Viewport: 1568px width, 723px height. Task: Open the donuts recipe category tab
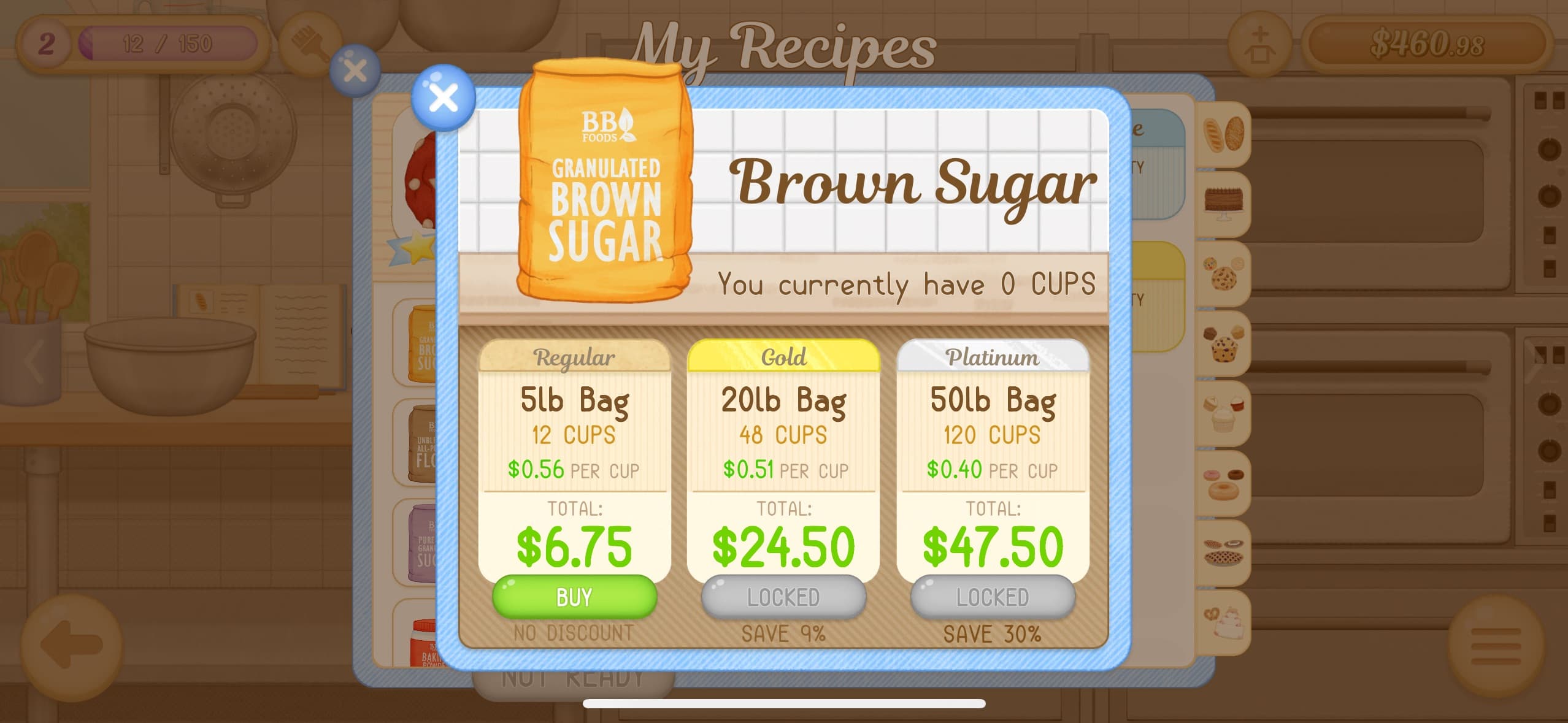pos(1223,483)
